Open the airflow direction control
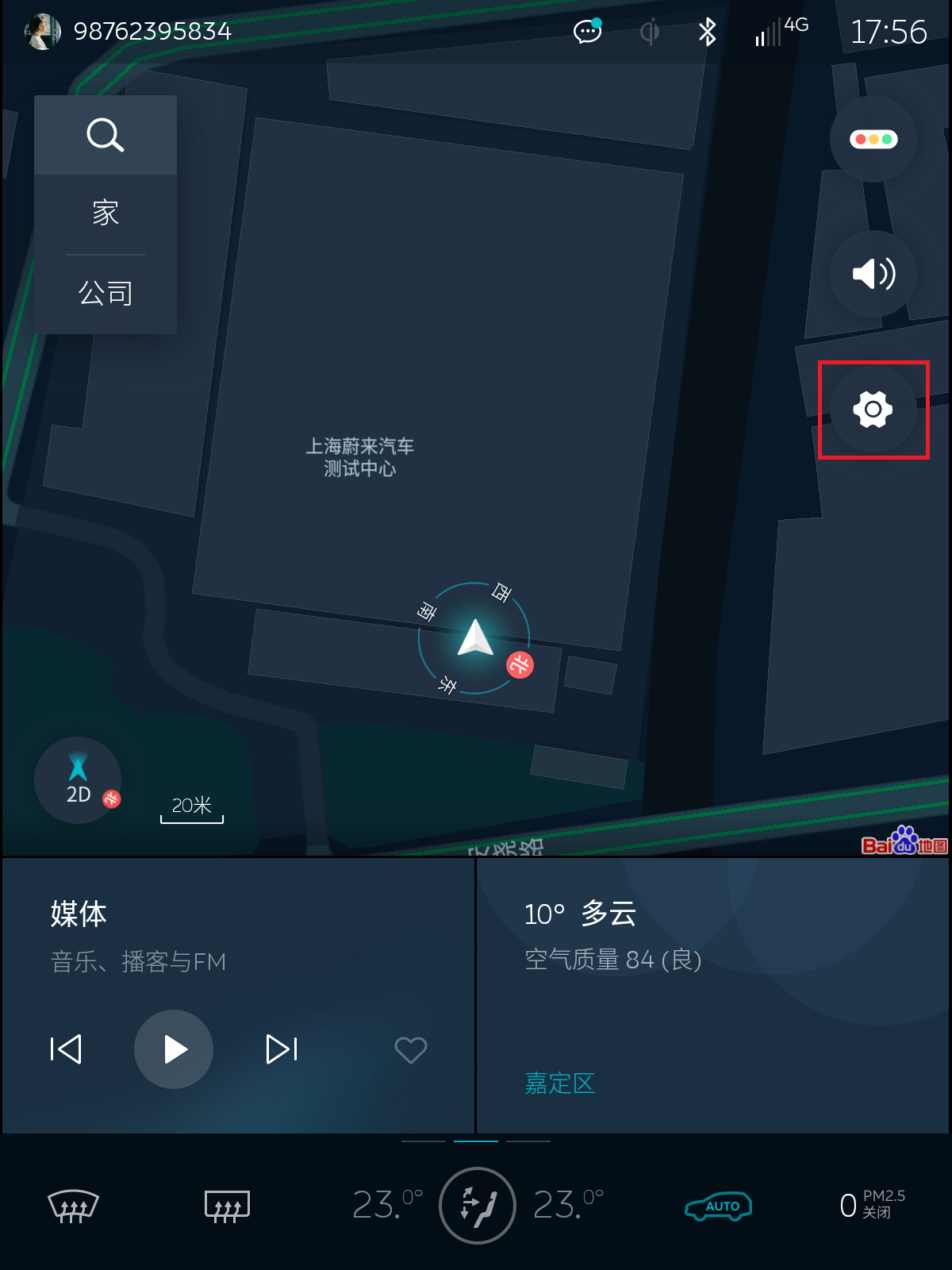Viewport: 952px width, 1270px height. tap(478, 1206)
